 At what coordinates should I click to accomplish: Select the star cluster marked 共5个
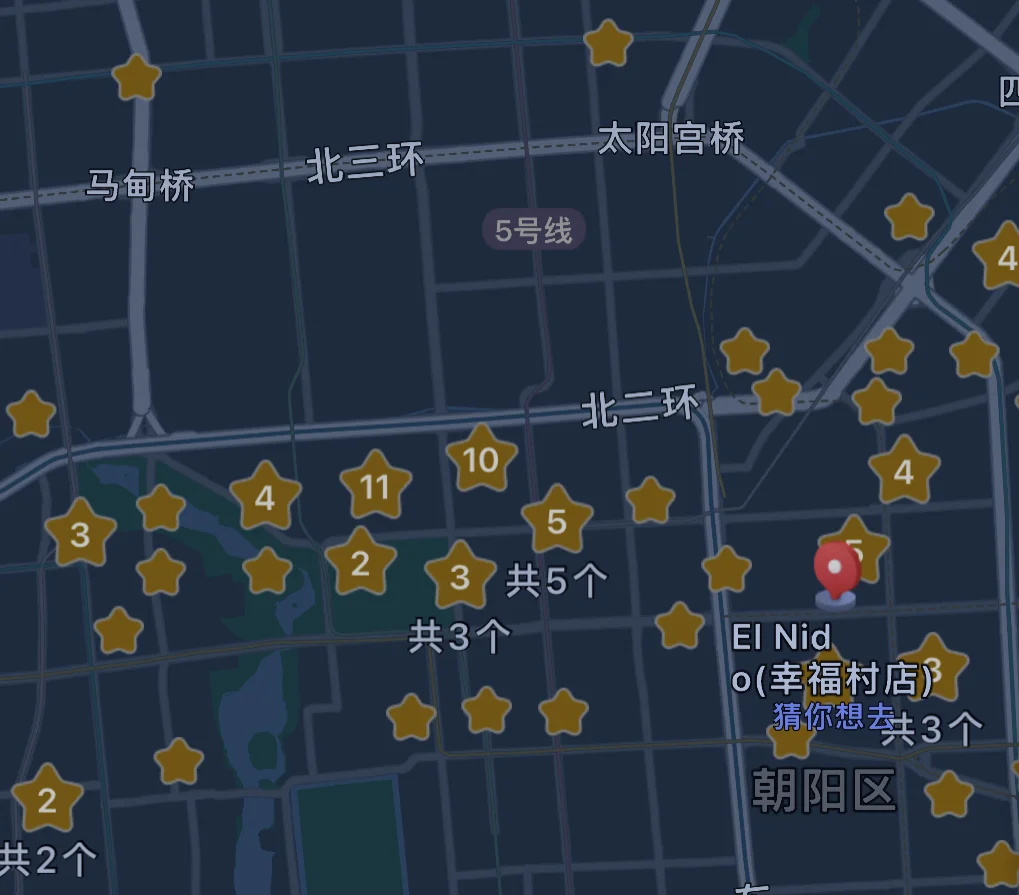click(x=557, y=521)
